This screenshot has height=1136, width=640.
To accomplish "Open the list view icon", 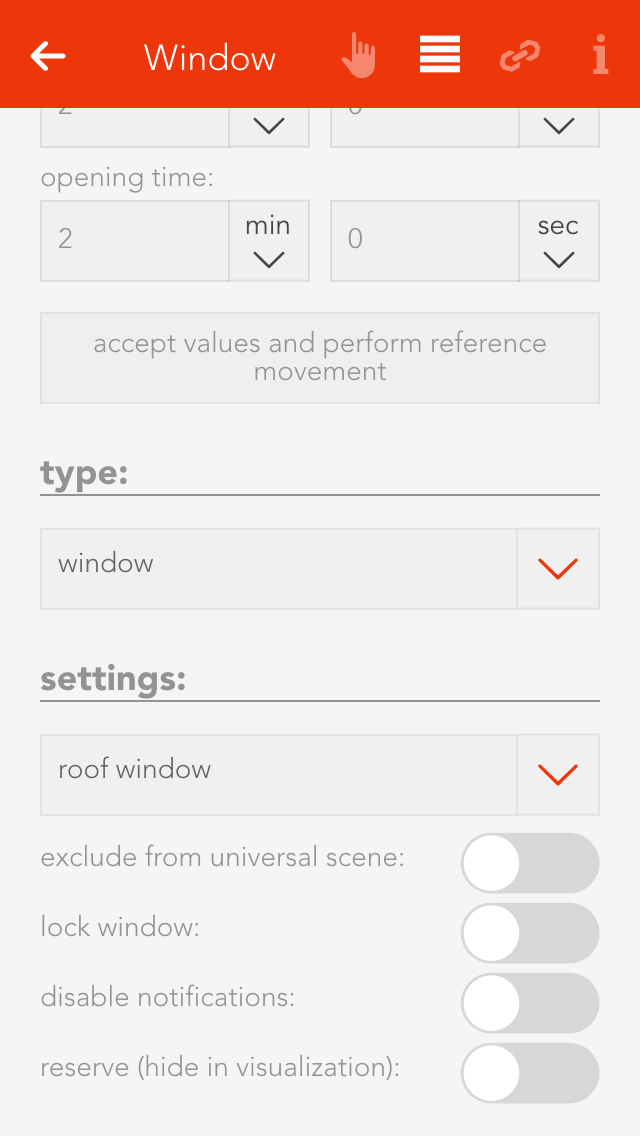I will point(440,56).
